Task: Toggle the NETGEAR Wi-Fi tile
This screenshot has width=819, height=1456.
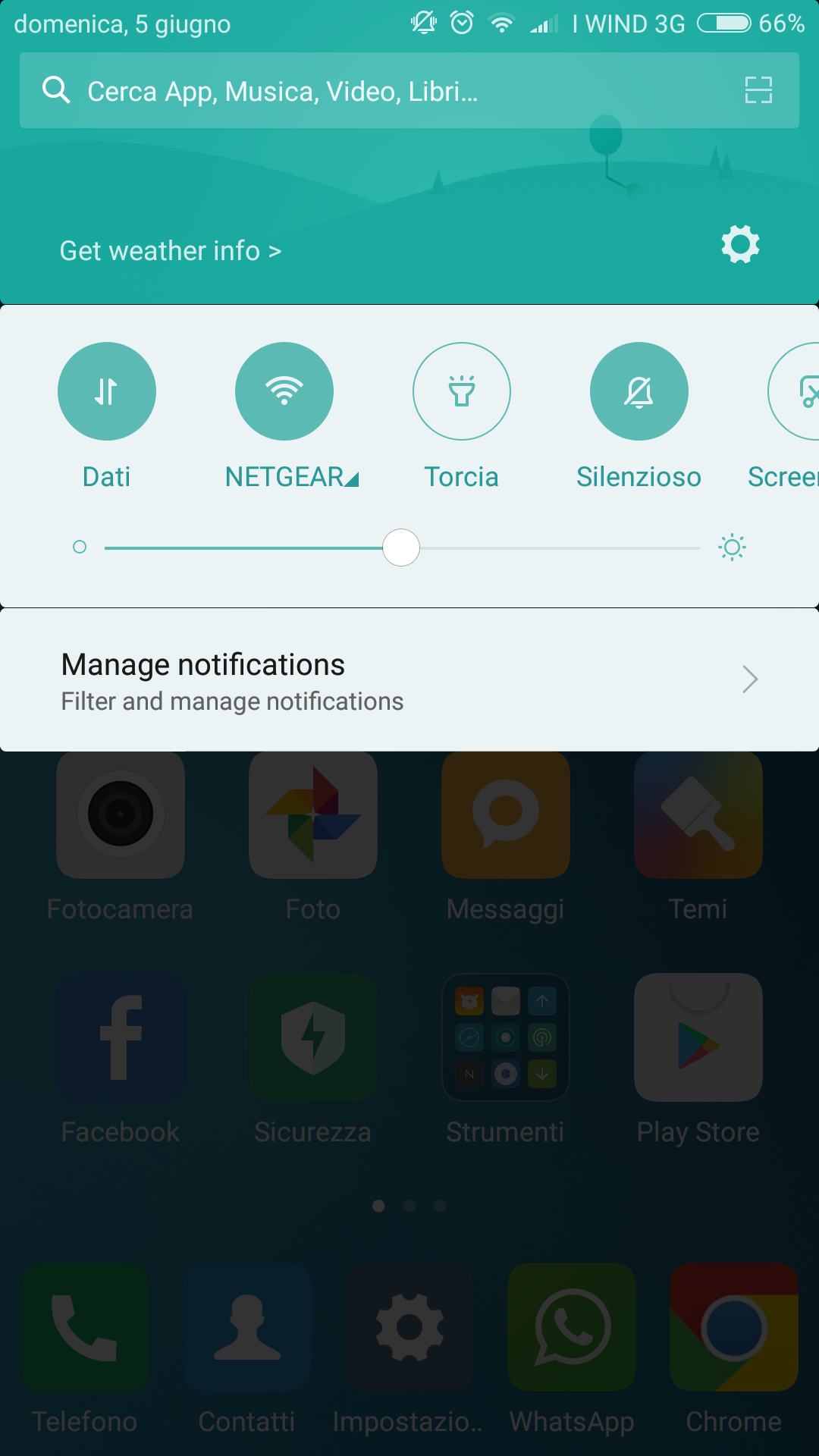Action: point(284,391)
